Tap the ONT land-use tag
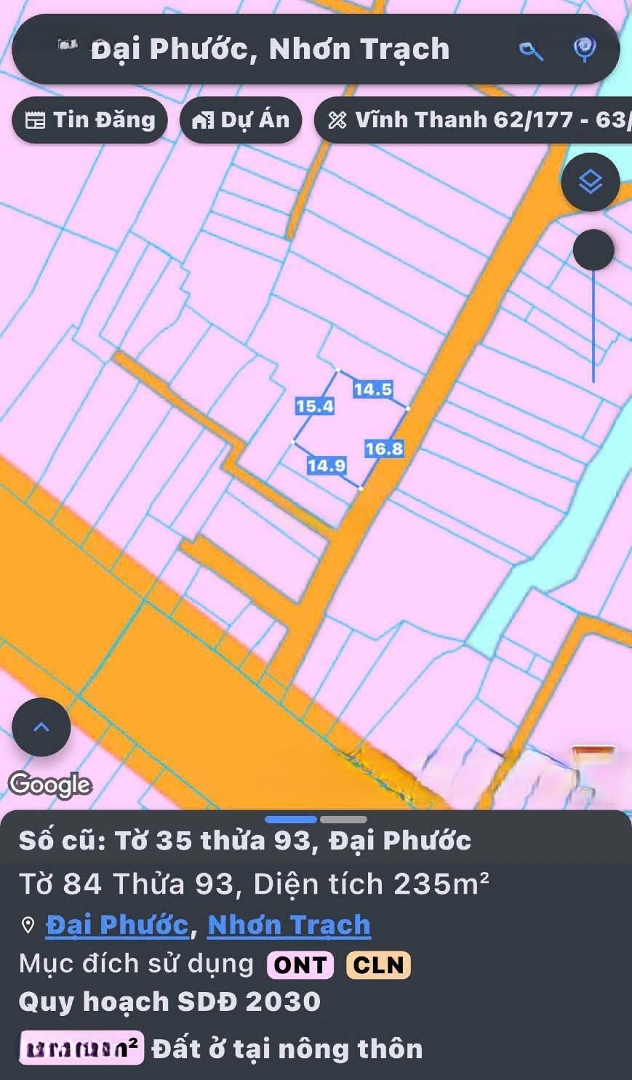Screen dimensions: 632x1080 click(x=301, y=964)
